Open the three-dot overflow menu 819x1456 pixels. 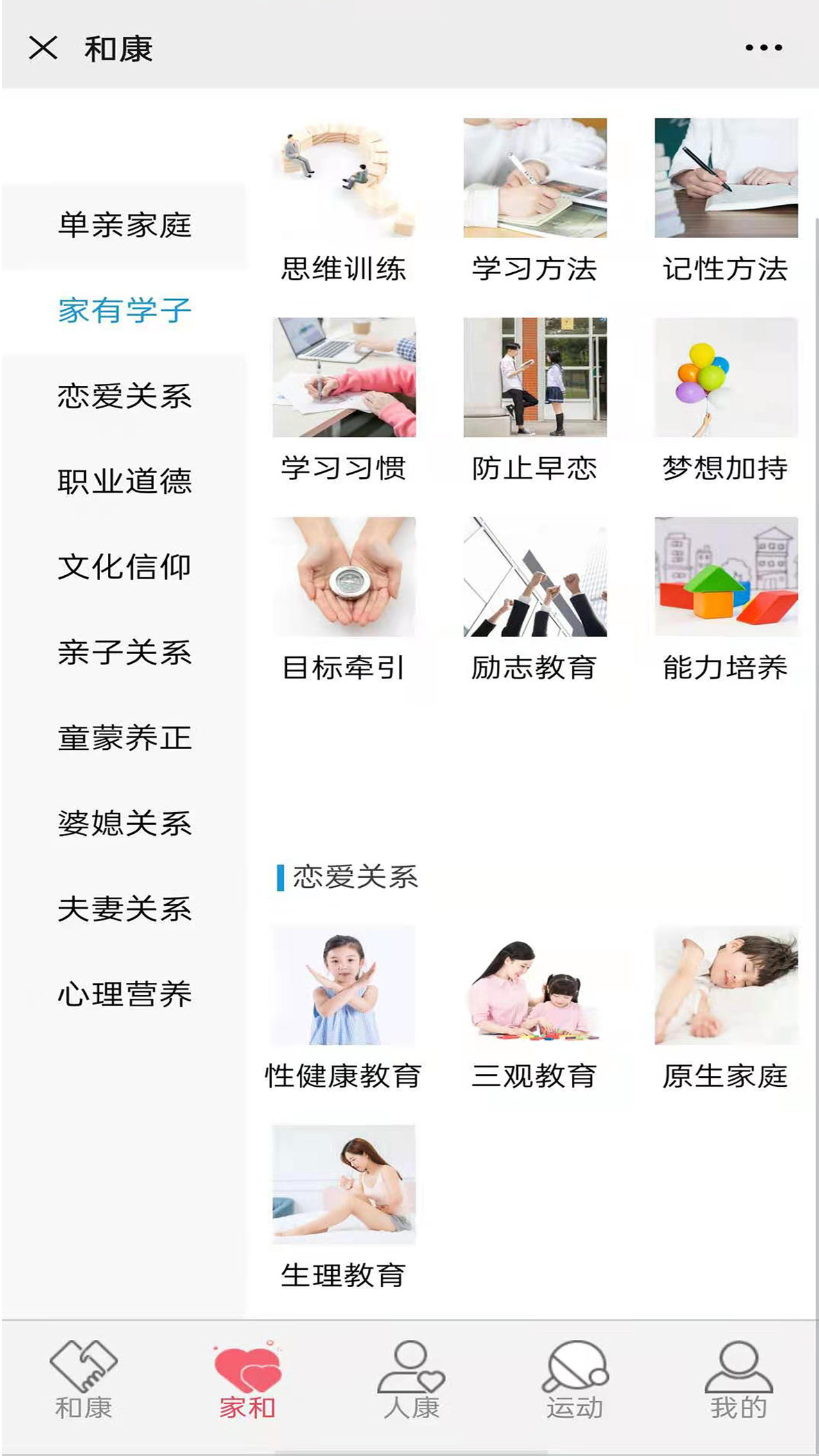point(763,48)
